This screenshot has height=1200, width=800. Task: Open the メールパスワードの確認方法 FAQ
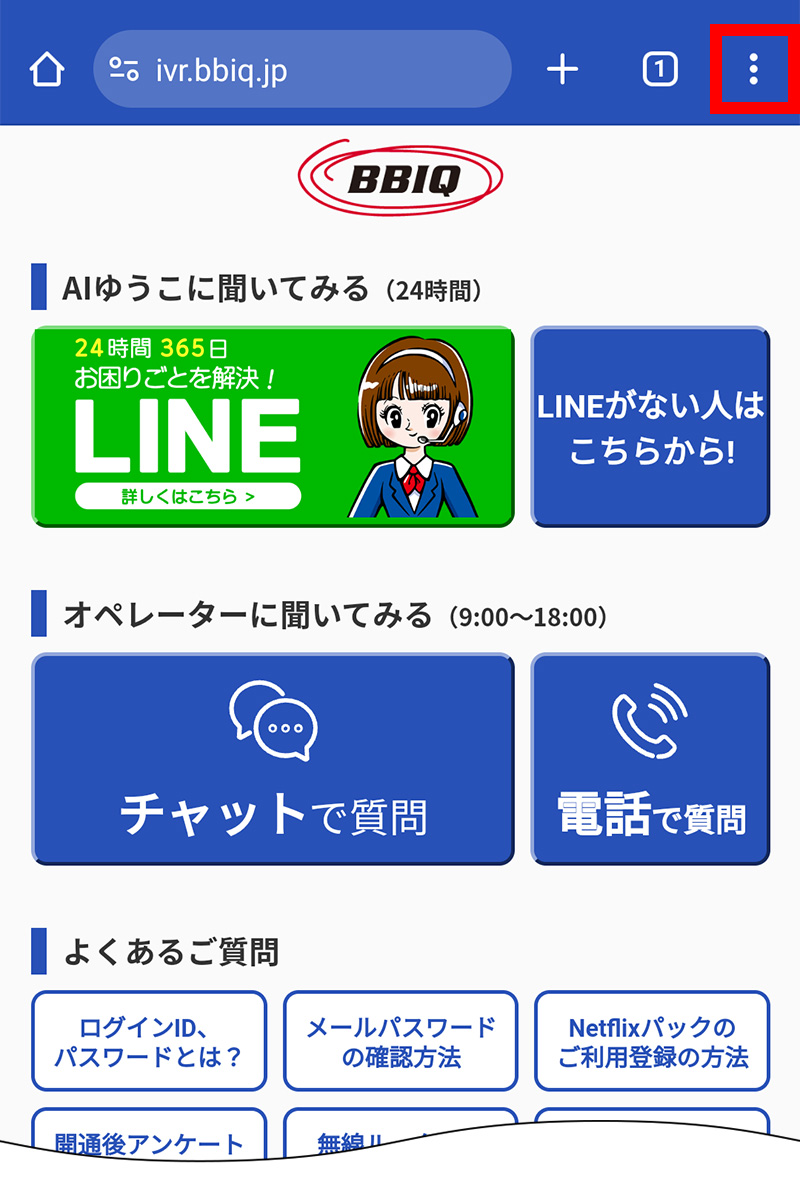click(x=399, y=1040)
